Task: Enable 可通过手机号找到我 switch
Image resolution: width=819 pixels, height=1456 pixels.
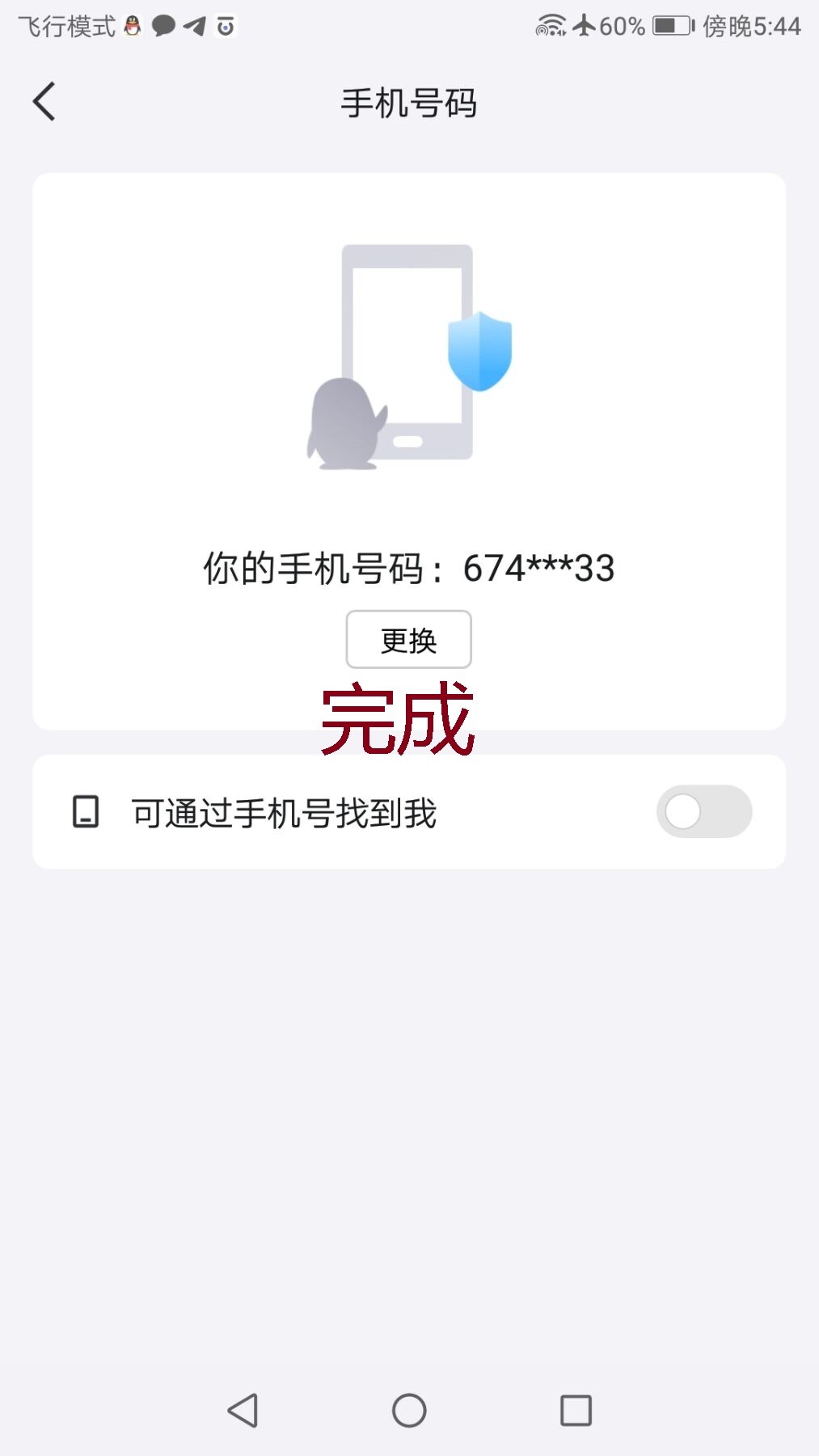Action: point(703,811)
